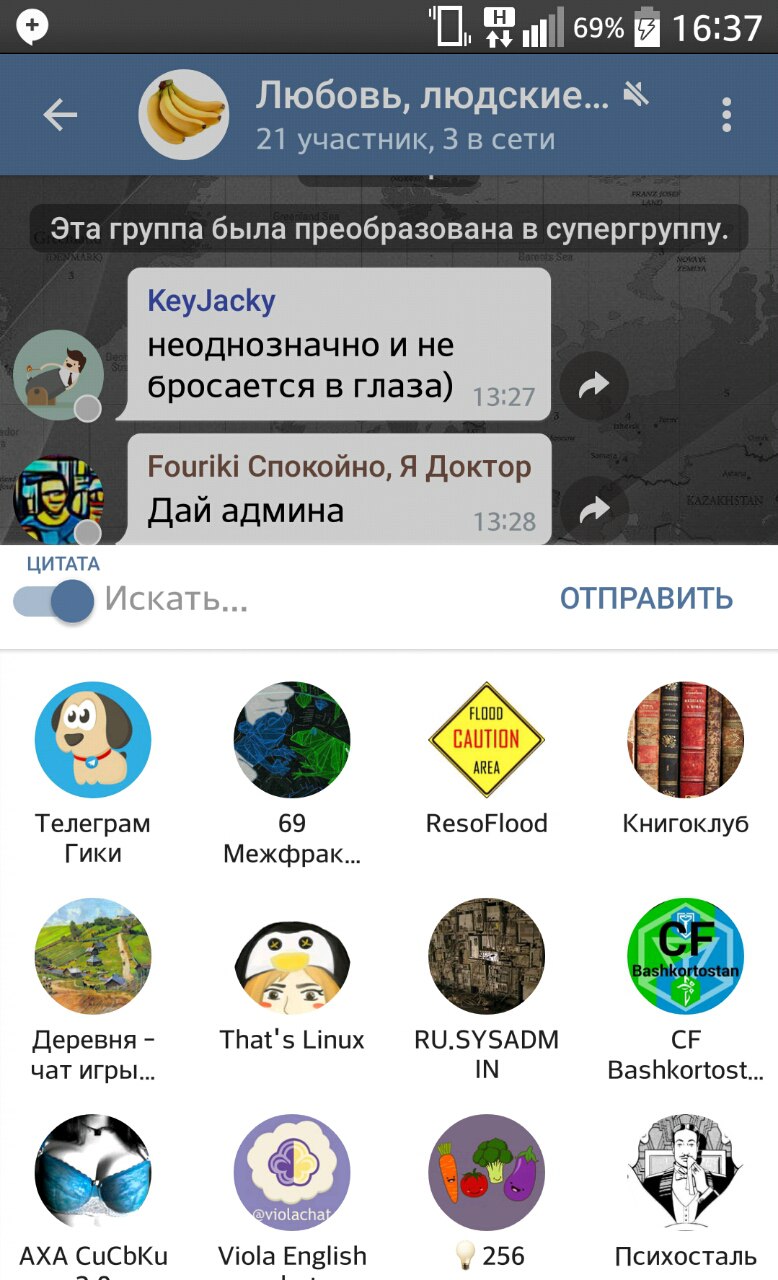
Task: Choose the 69 Межфрак chat
Action: pos(292,741)
